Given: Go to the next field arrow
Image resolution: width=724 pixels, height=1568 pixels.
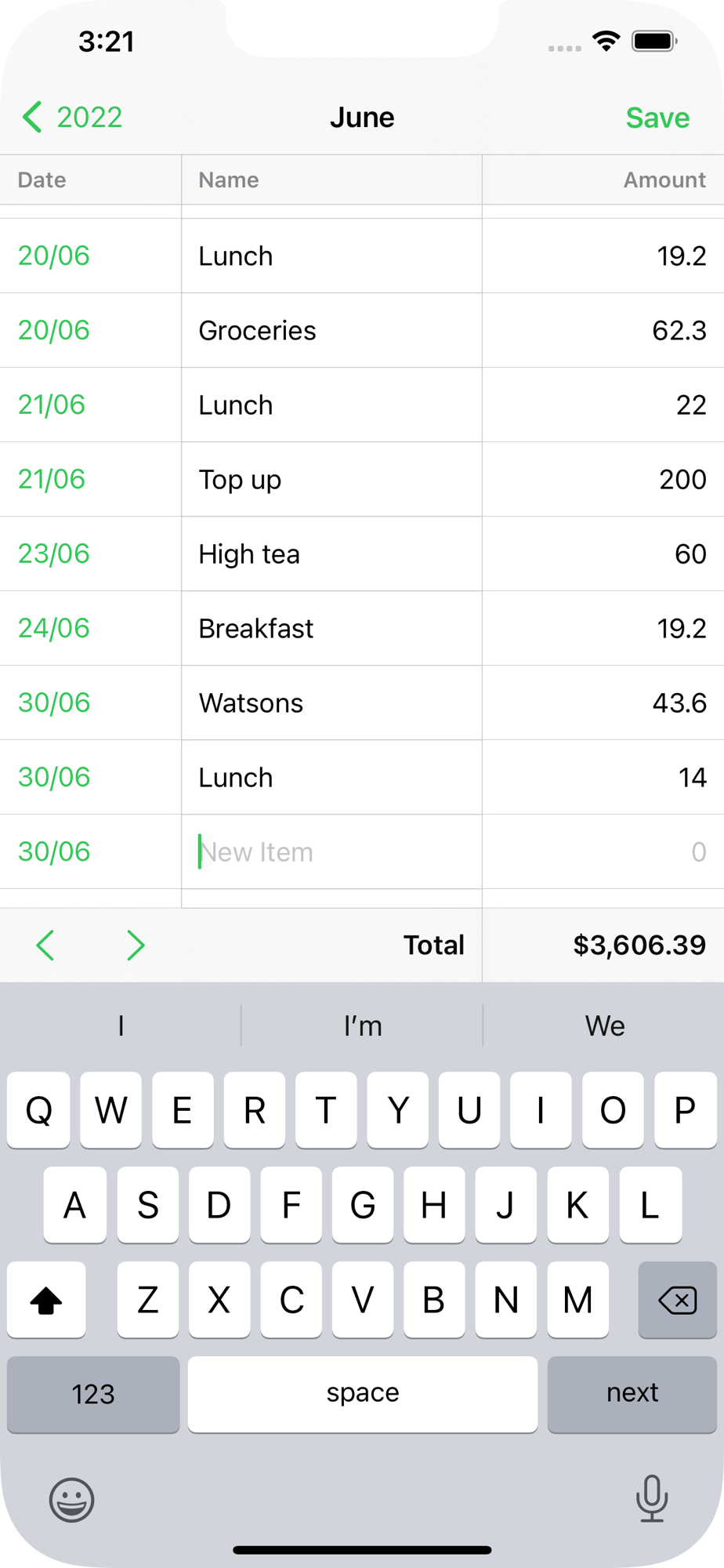Looking at the screenshot, I should 136,945.
